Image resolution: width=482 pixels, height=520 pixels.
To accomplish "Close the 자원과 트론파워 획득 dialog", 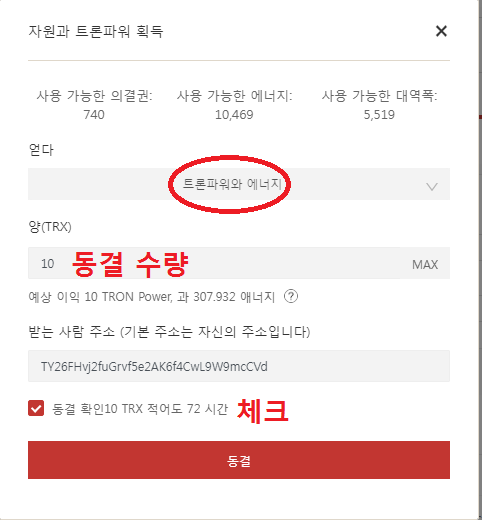I will point(441,31).
